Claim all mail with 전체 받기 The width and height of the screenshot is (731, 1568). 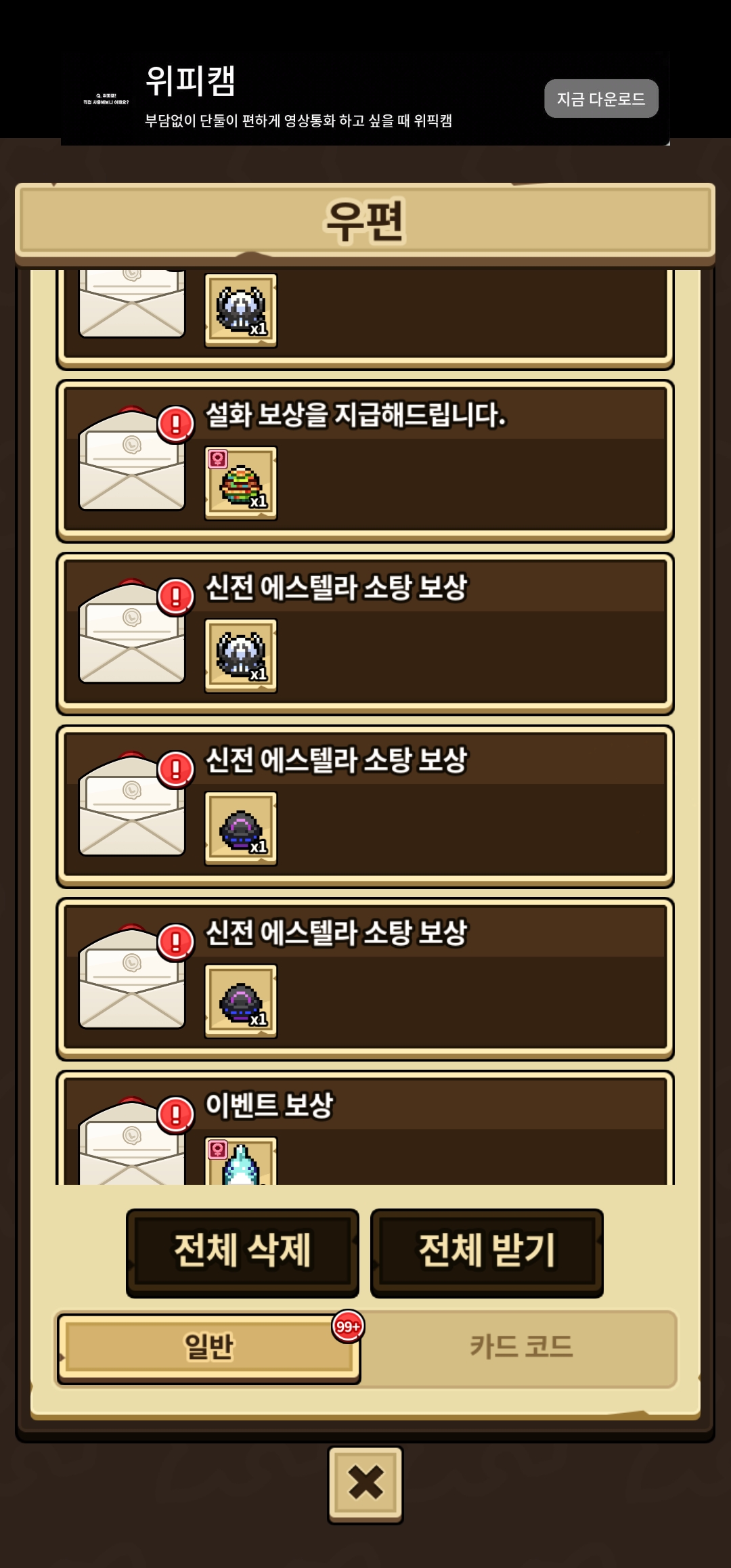coord(487,1253)
